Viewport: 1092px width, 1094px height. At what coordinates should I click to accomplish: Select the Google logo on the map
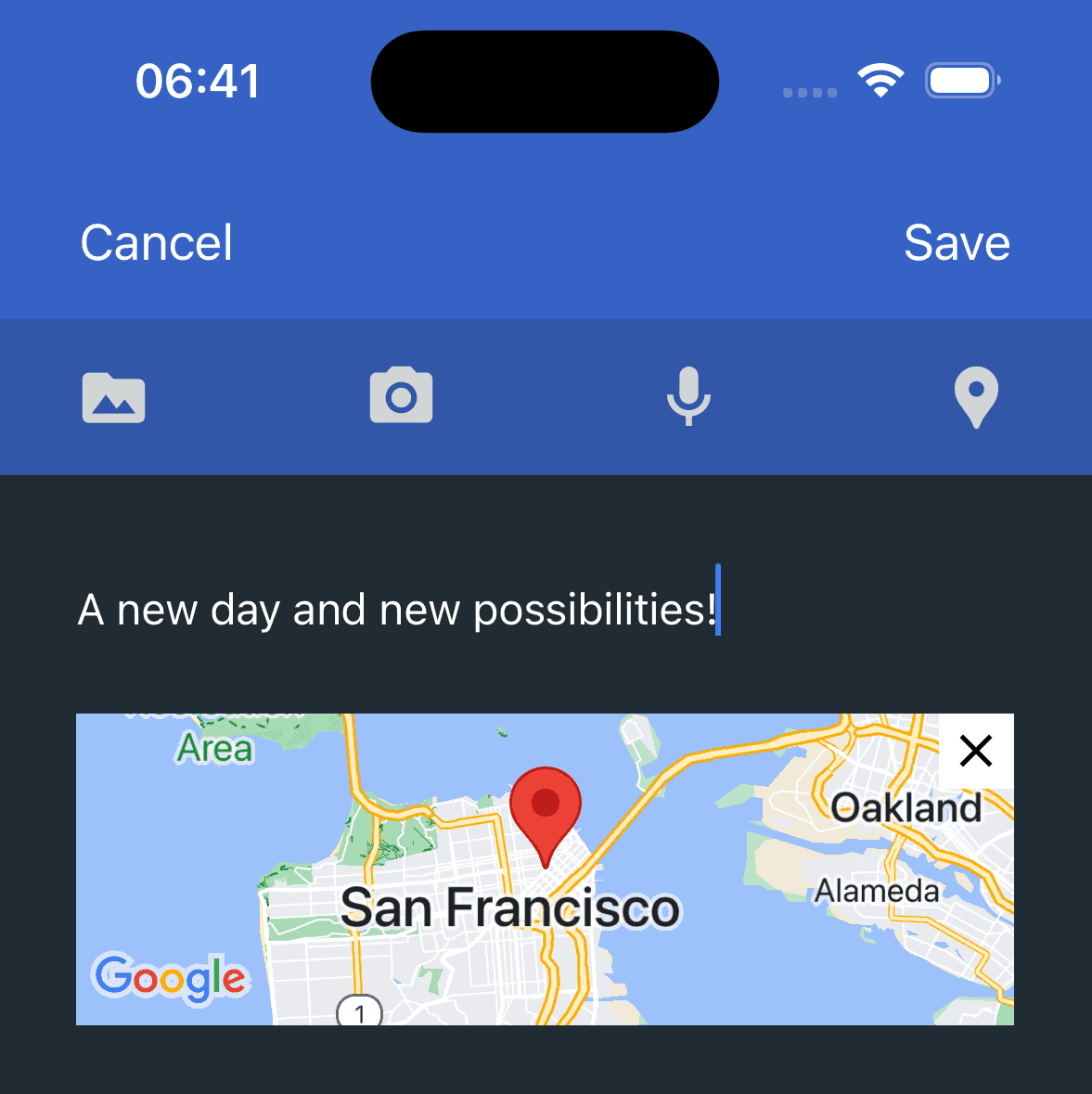pyautogui.click(x=170, y=979)
